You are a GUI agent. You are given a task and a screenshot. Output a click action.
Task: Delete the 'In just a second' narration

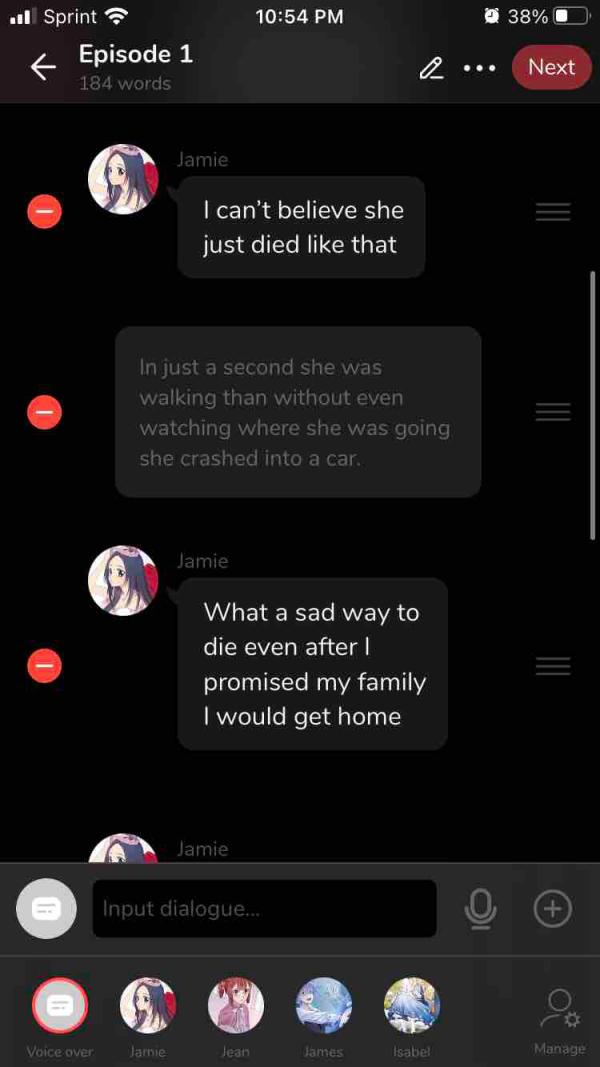[44, 411]
